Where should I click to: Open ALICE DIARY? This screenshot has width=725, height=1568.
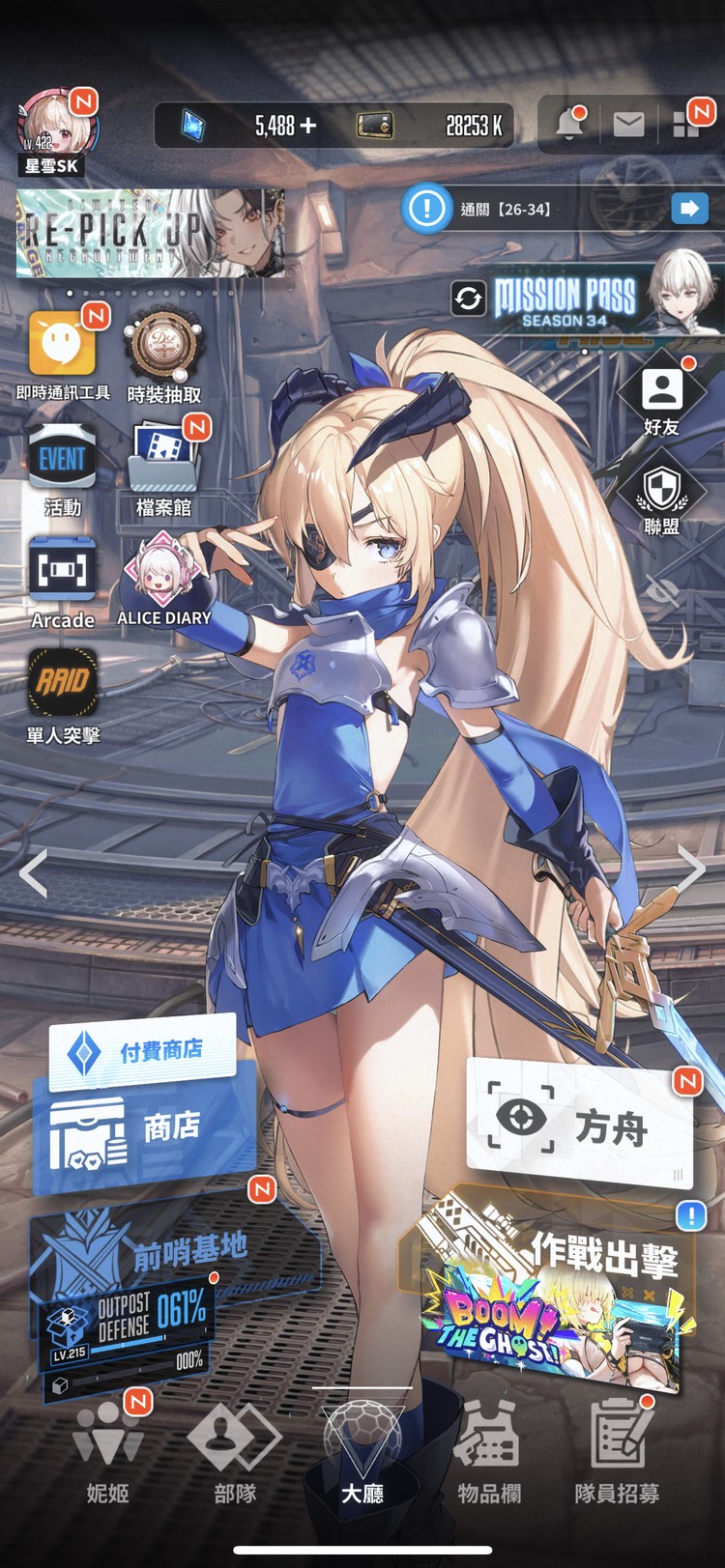[x=163, y=575]
